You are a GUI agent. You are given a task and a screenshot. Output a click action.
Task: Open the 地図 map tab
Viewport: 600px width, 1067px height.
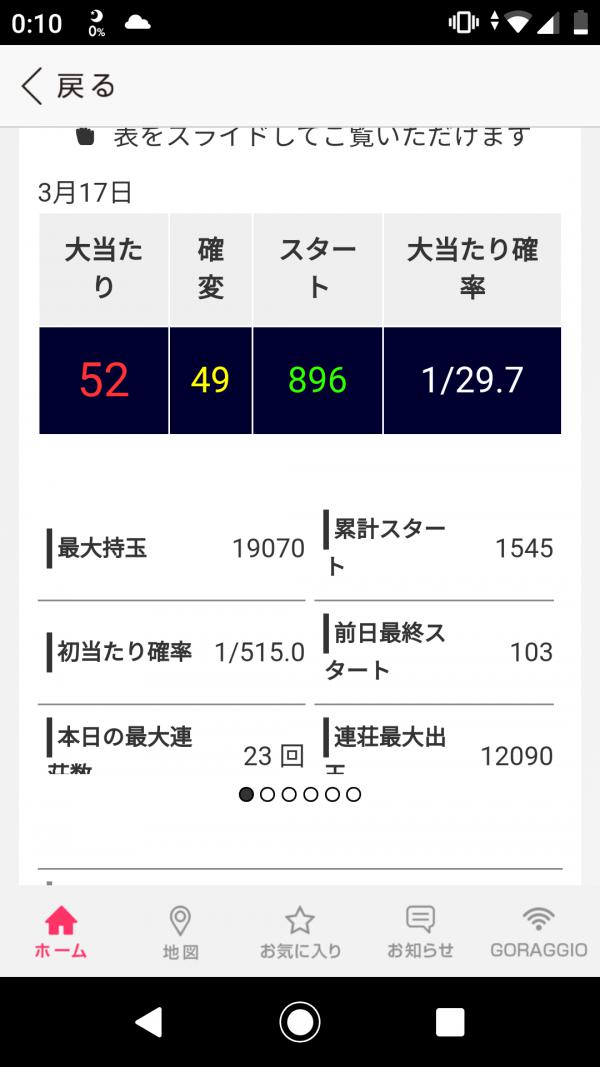click(x=180, y=932)
